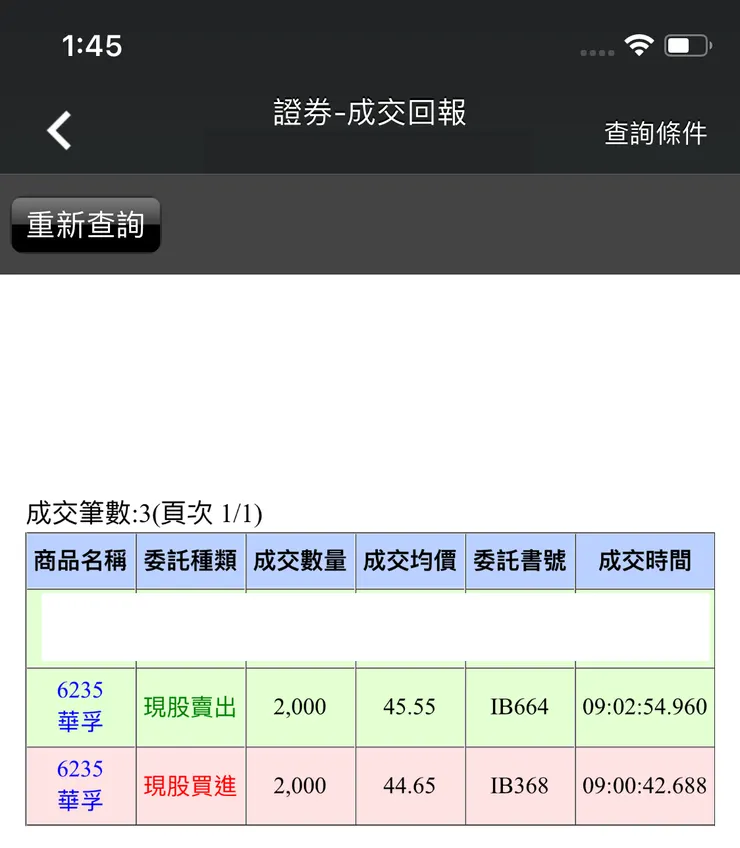
Task: Open stock 6235 華孚 in the sell row
Action: click(x=79, y=707)
